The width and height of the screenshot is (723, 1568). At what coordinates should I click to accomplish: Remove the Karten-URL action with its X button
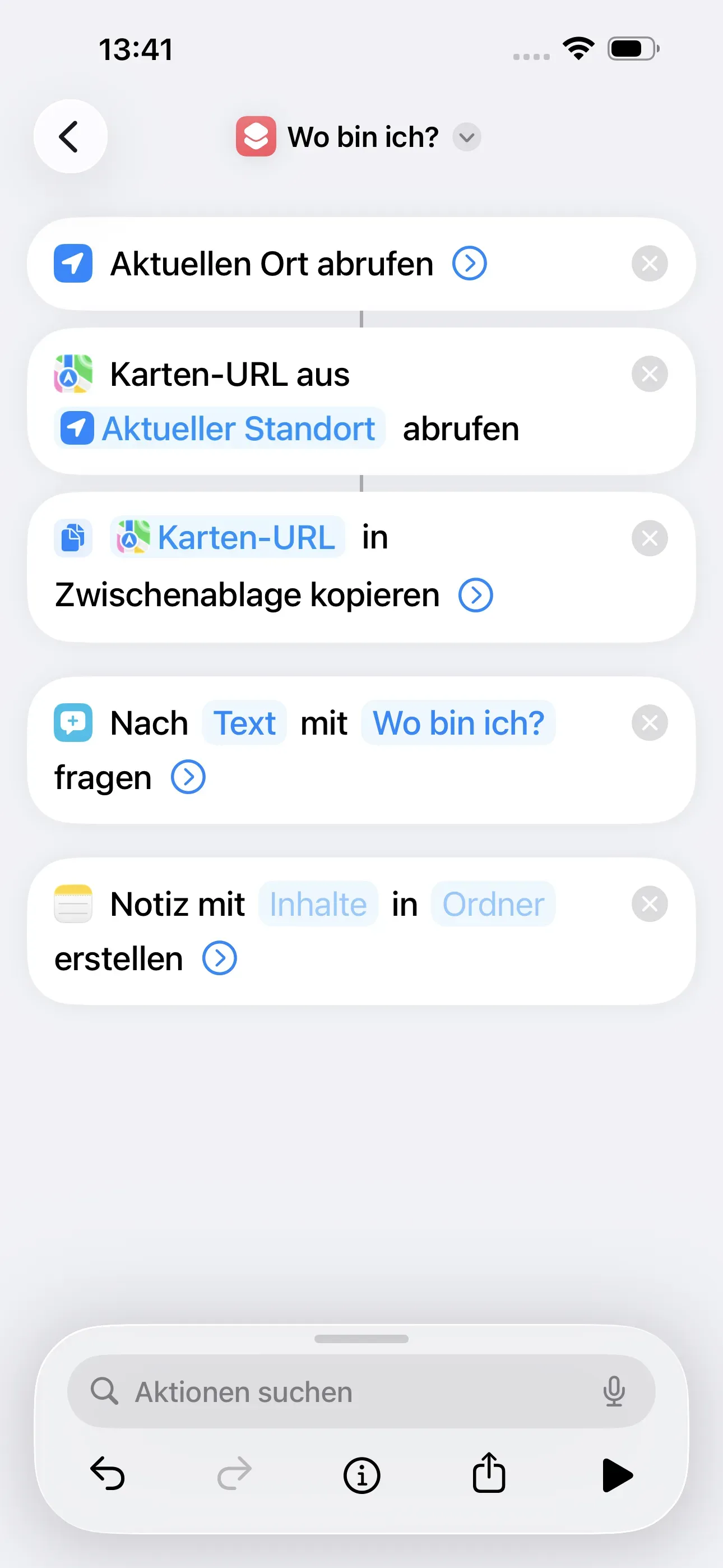coord(650,373)
